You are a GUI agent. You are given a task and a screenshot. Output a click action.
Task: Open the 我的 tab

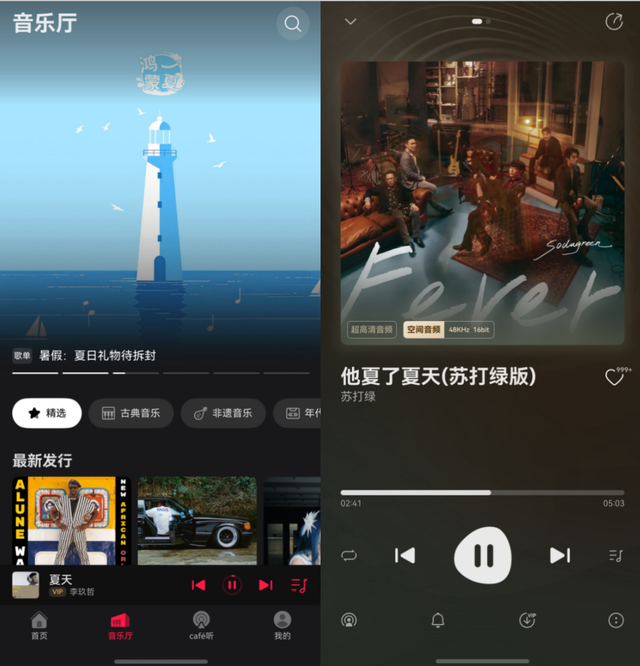[x=283, y=625]
